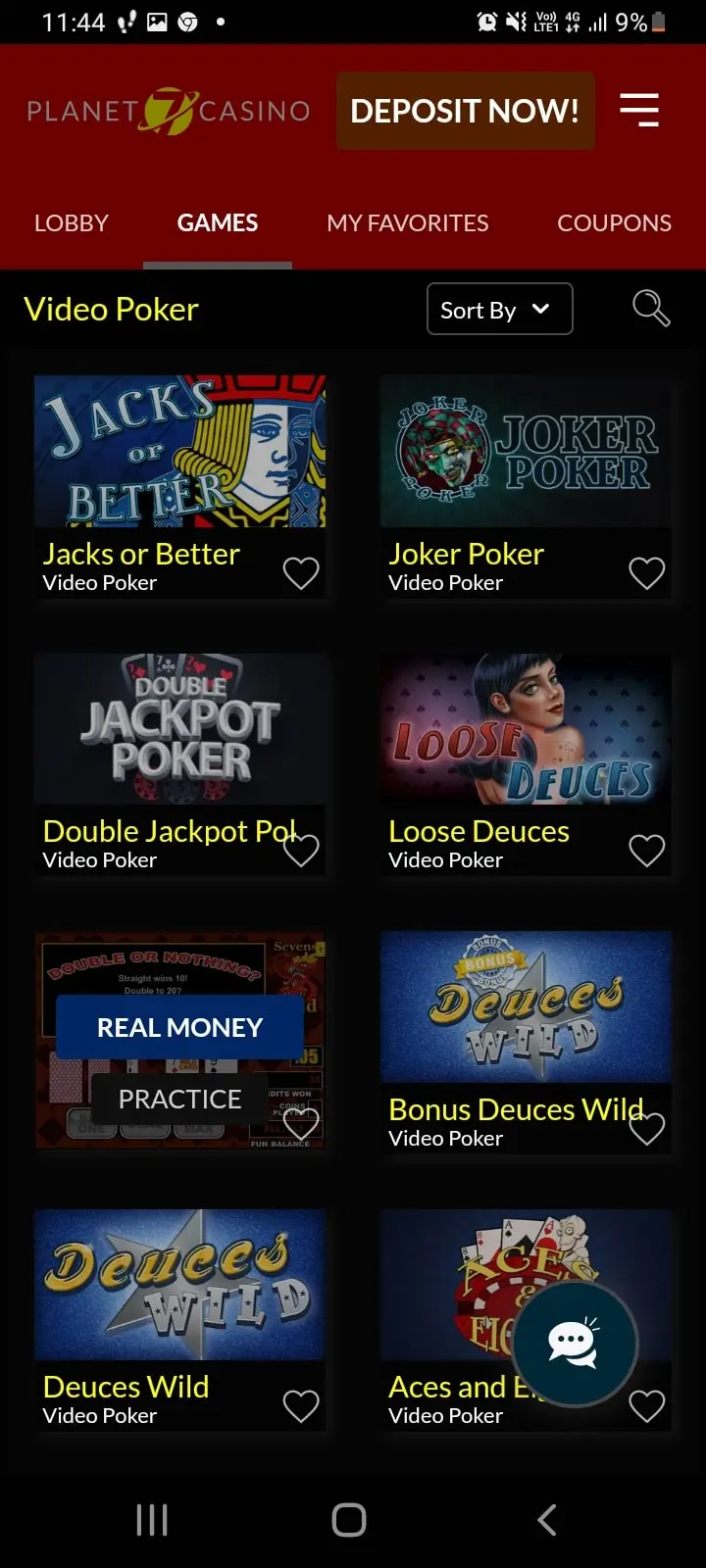This screenshot has width=706, height=1568.
Task: Open the Coupons tab
Action: point(614,223)
